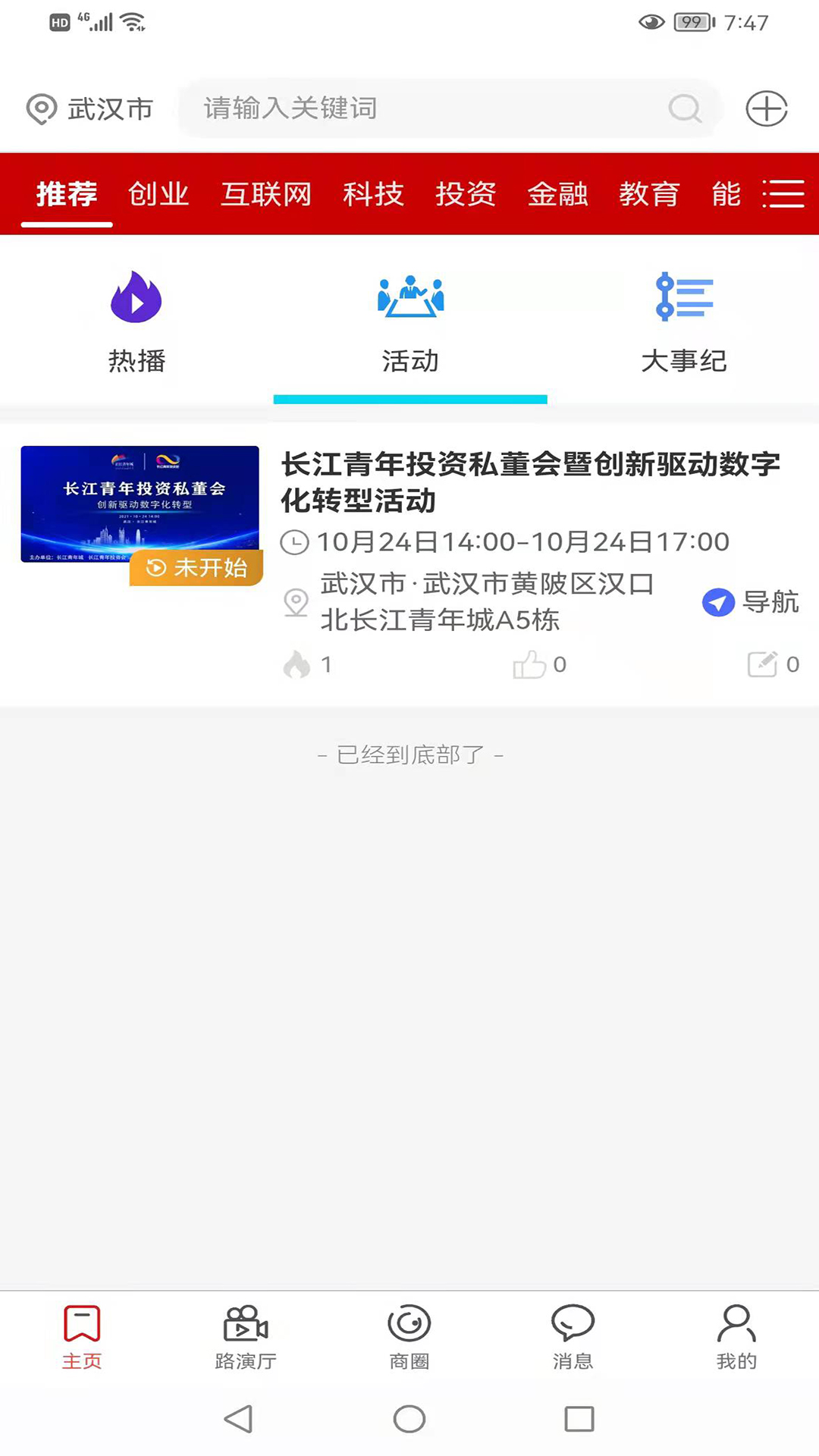
Task: Switch to the 消息 tab
Action: click(573, 1338)
